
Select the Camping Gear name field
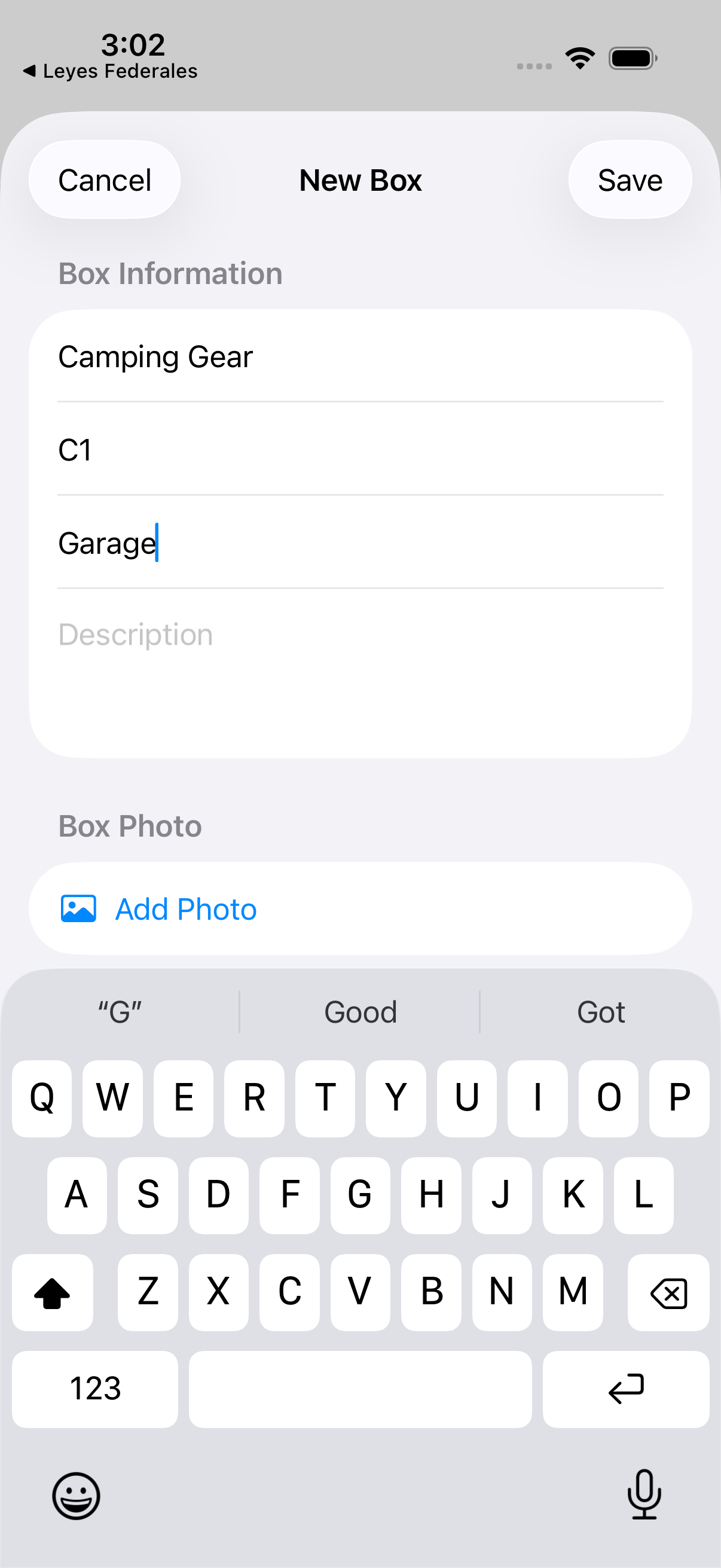point(360,356)
